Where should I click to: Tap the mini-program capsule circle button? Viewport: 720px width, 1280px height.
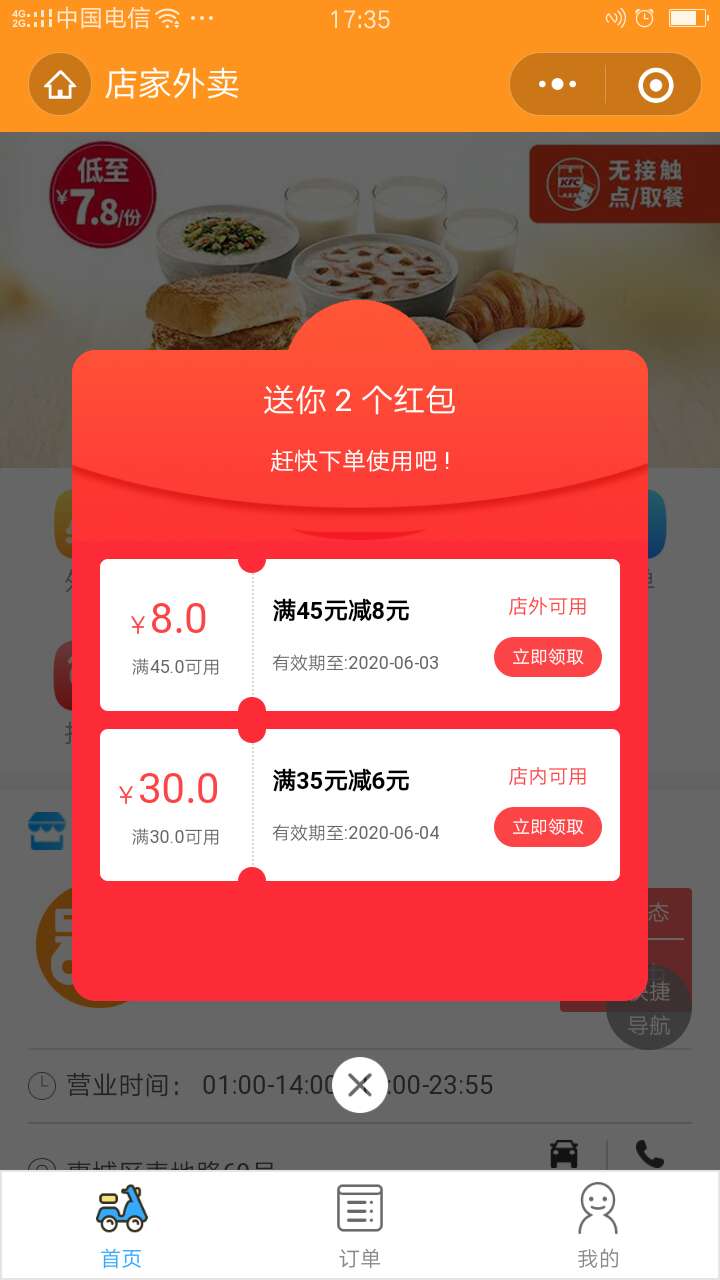[654, 84]
